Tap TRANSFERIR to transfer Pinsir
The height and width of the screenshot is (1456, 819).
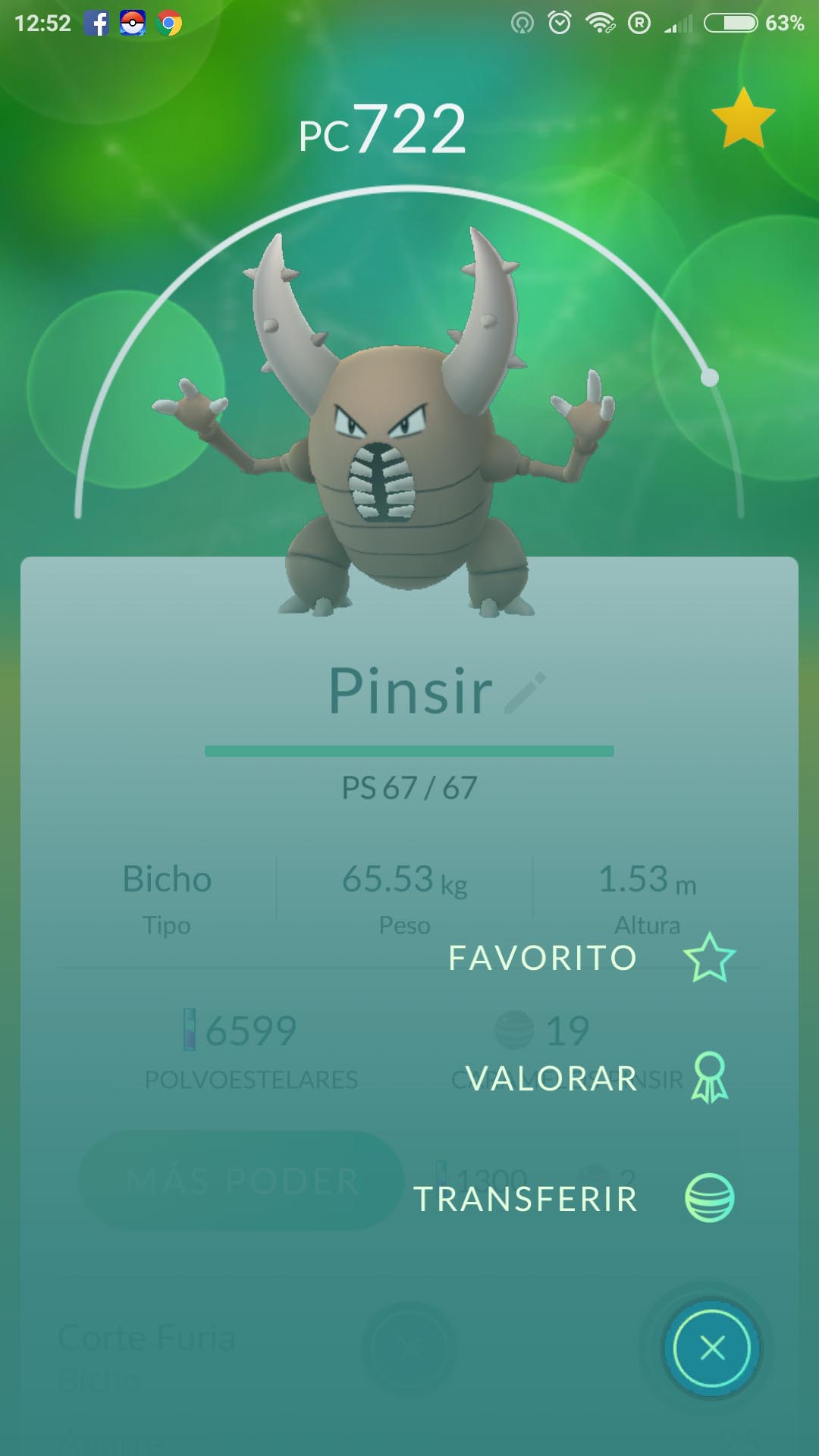tap(574, 1198)
